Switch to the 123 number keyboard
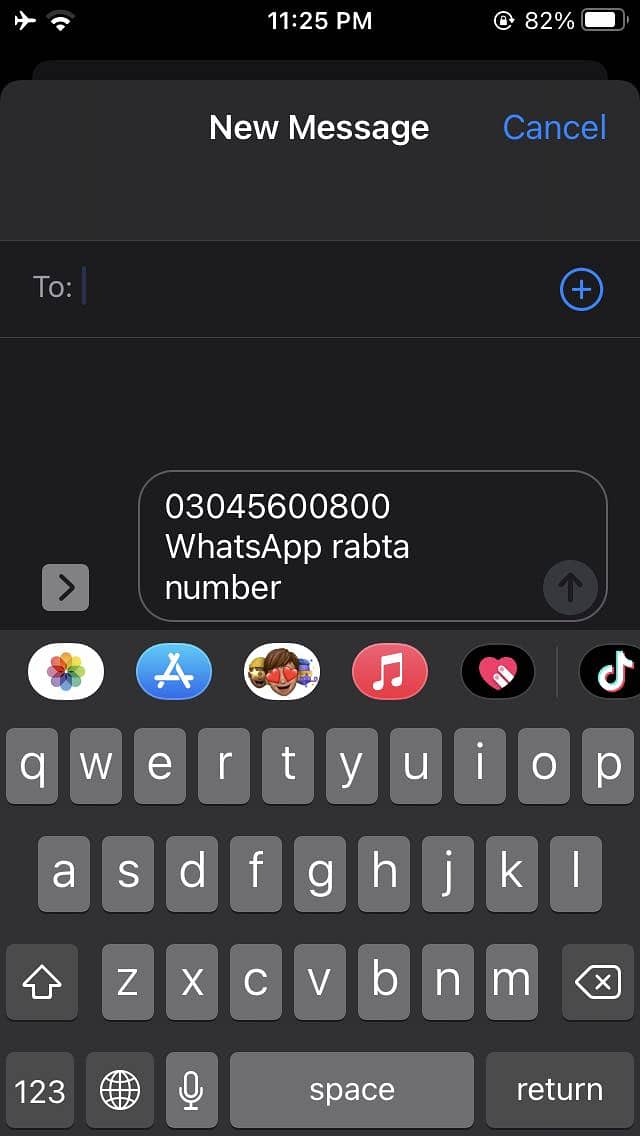The height and width of the screenshot is (1136, 640). 40,1090
